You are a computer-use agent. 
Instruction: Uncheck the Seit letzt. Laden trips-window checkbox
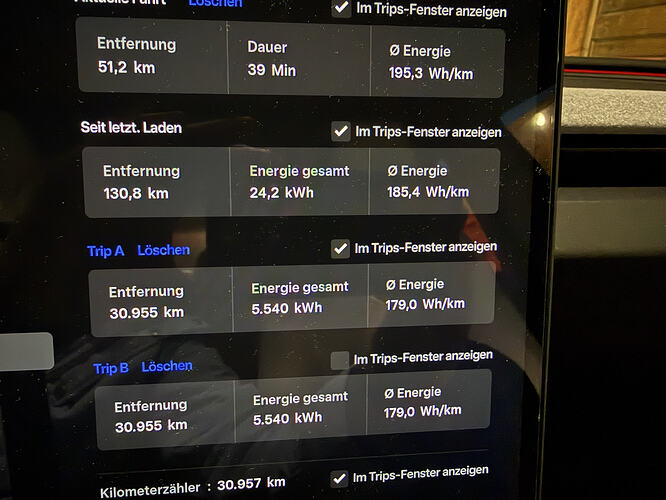coord(340,131)
